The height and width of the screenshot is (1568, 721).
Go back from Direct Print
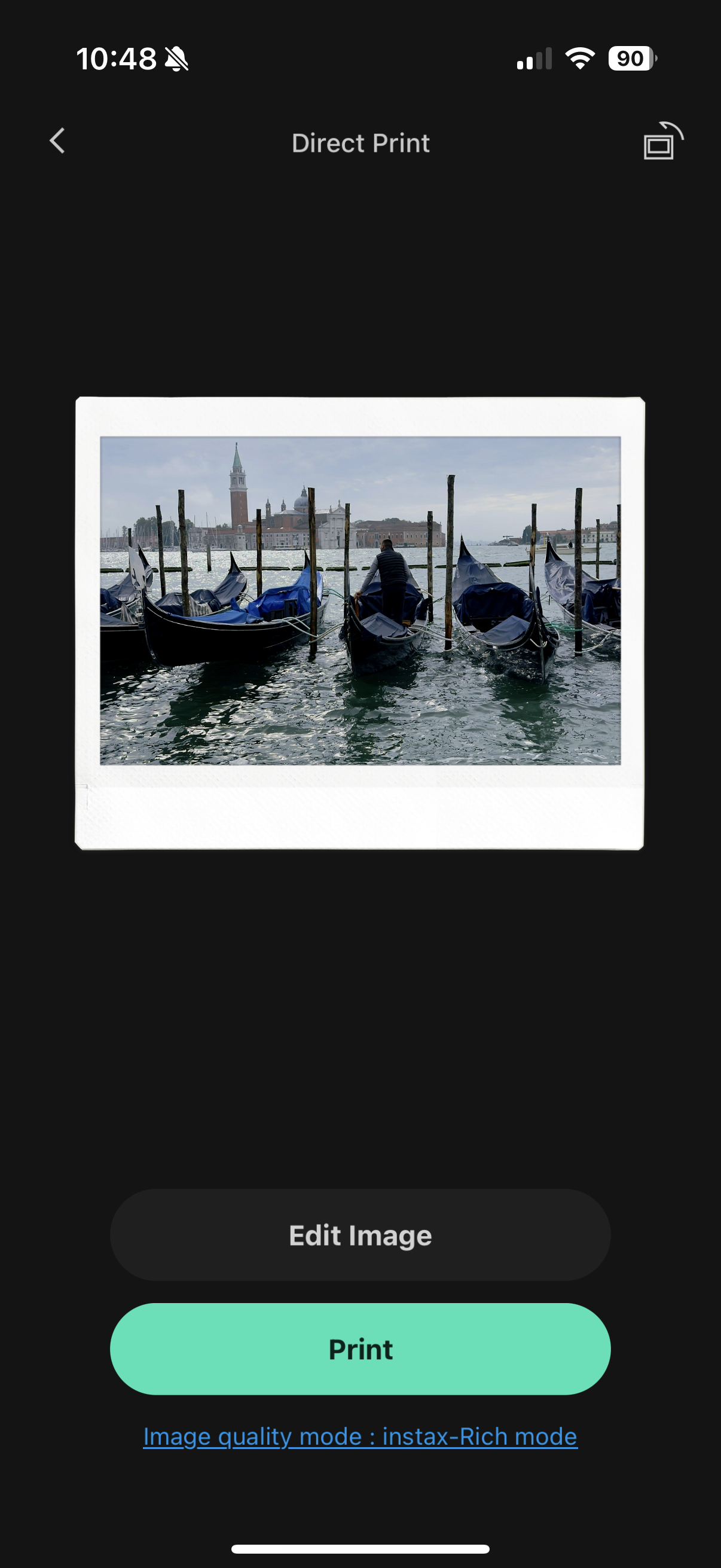click(57, 141)
